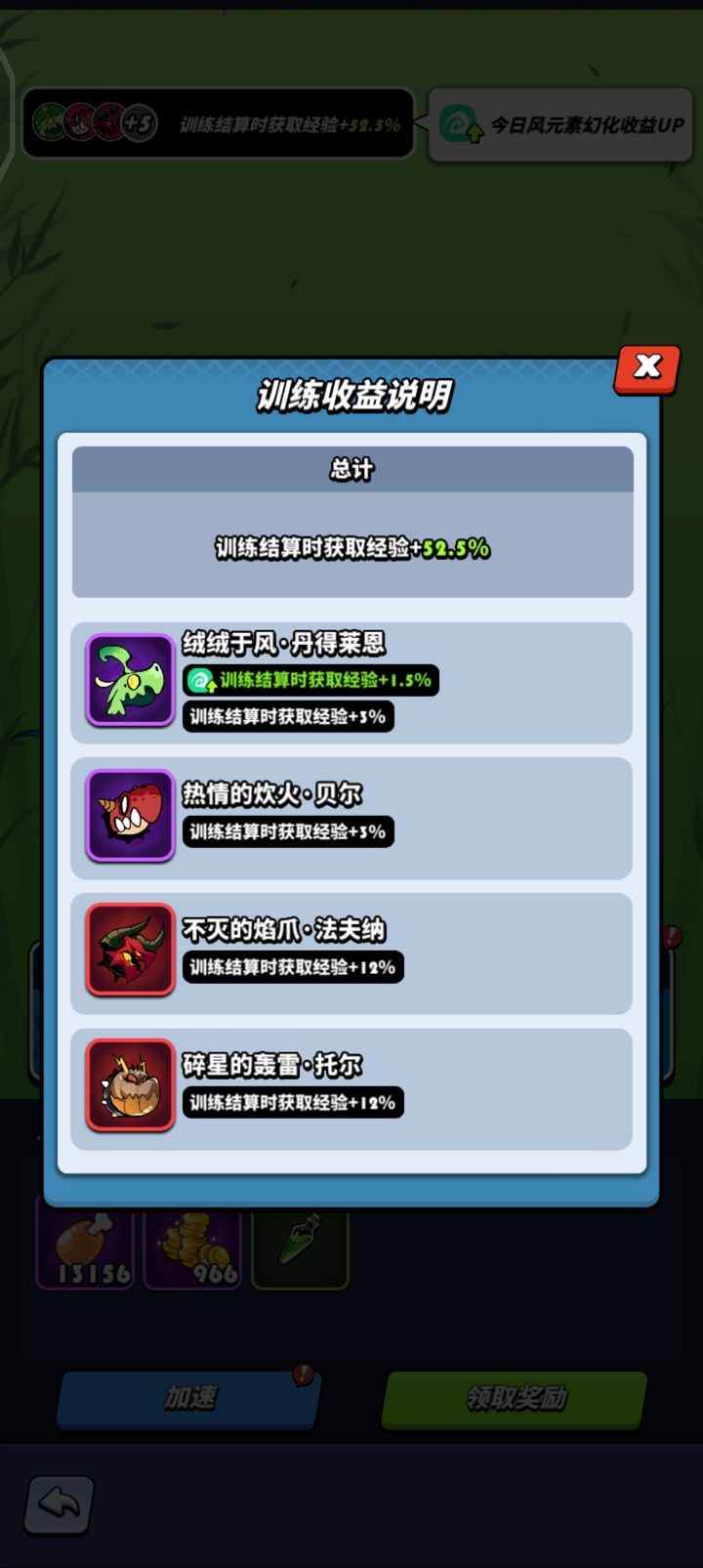Close the 训练收益说明 dialog
The image size is (703, 1568).
pos(646,368)
